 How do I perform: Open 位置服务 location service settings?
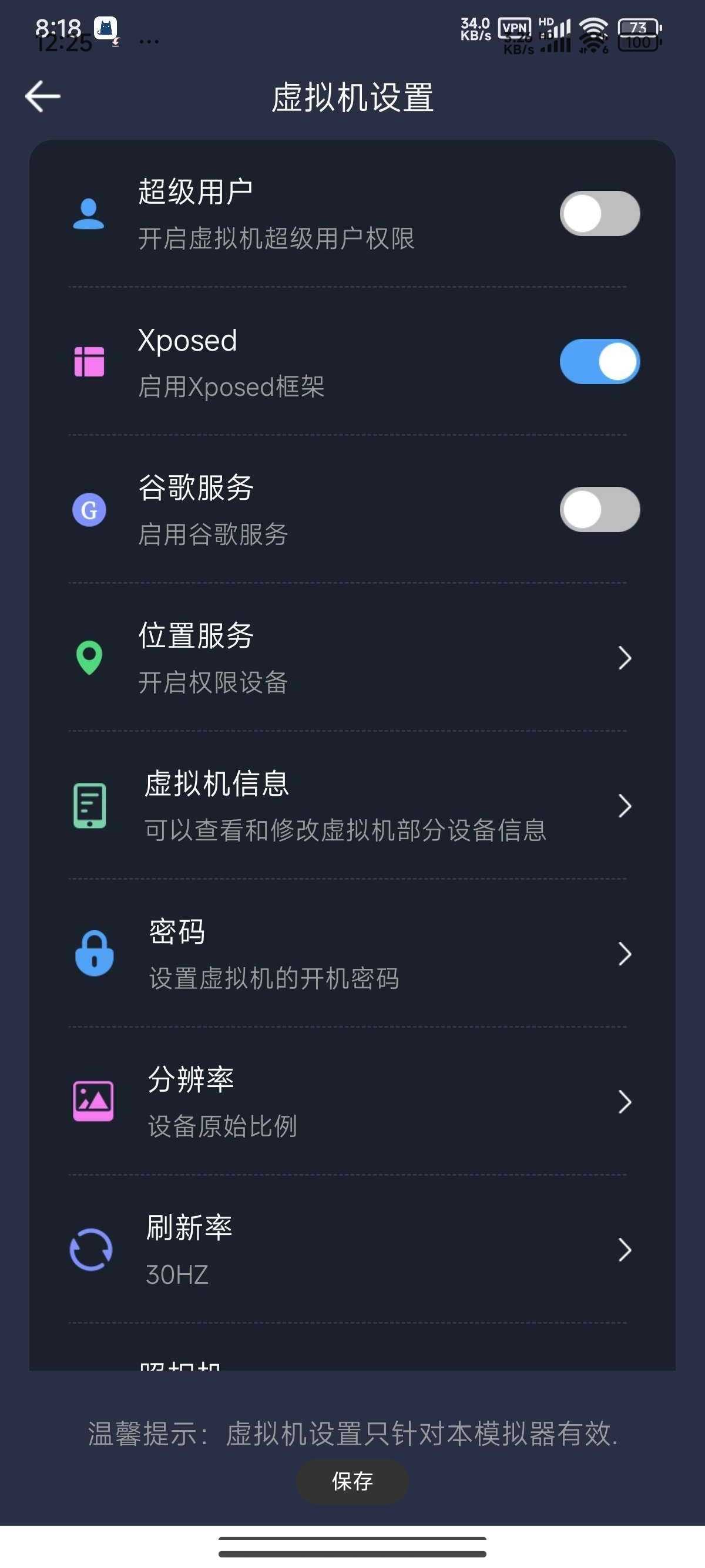[x=352, y=657]
